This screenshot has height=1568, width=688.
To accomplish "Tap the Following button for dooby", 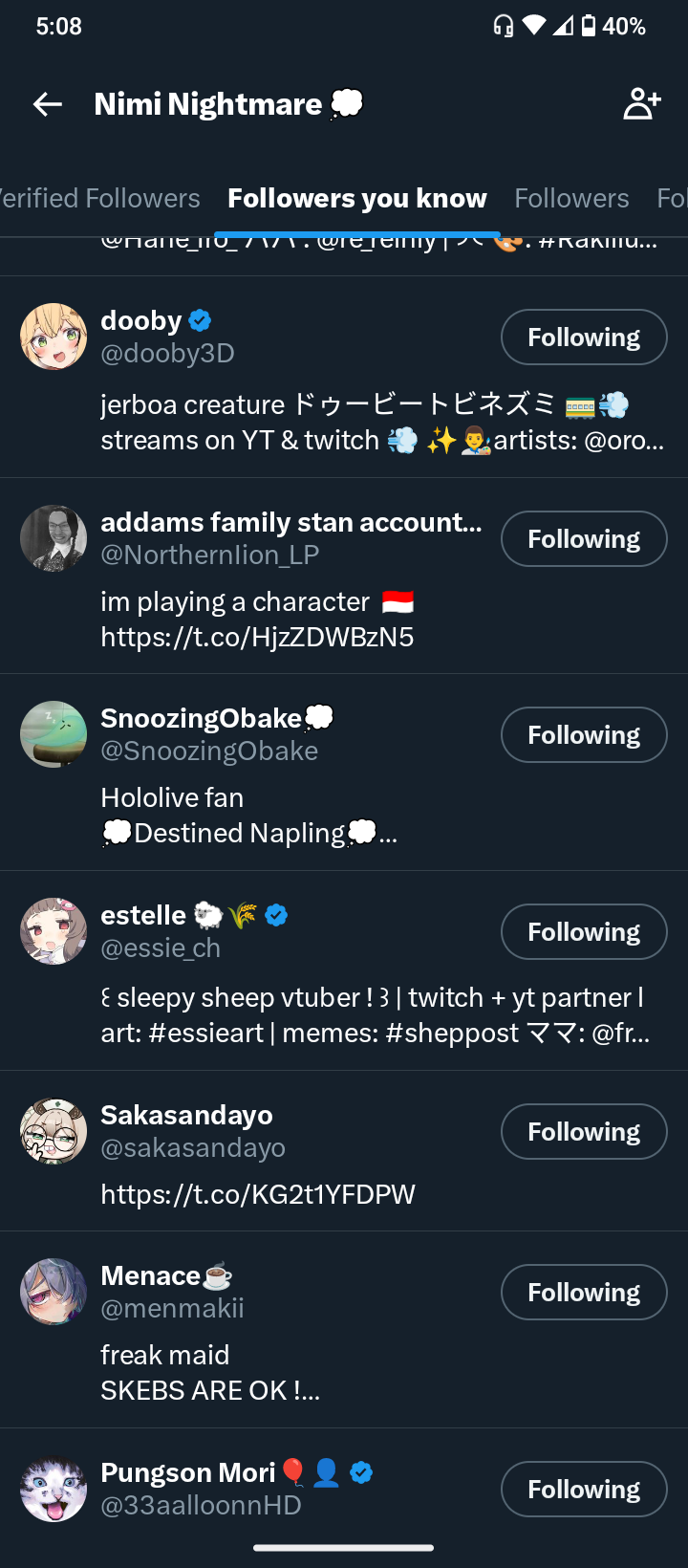I will point(584,338).
